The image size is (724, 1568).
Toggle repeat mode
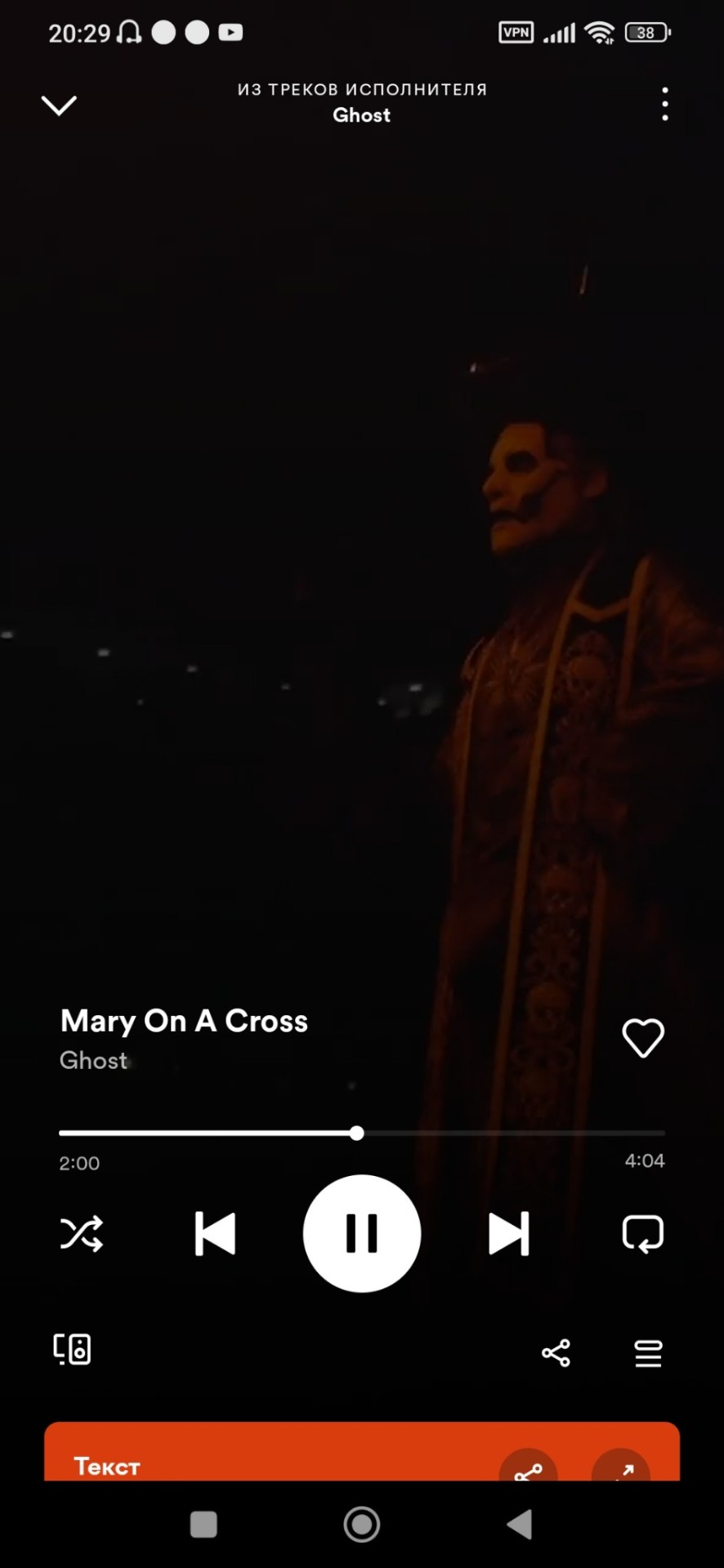coord(643,1233)
